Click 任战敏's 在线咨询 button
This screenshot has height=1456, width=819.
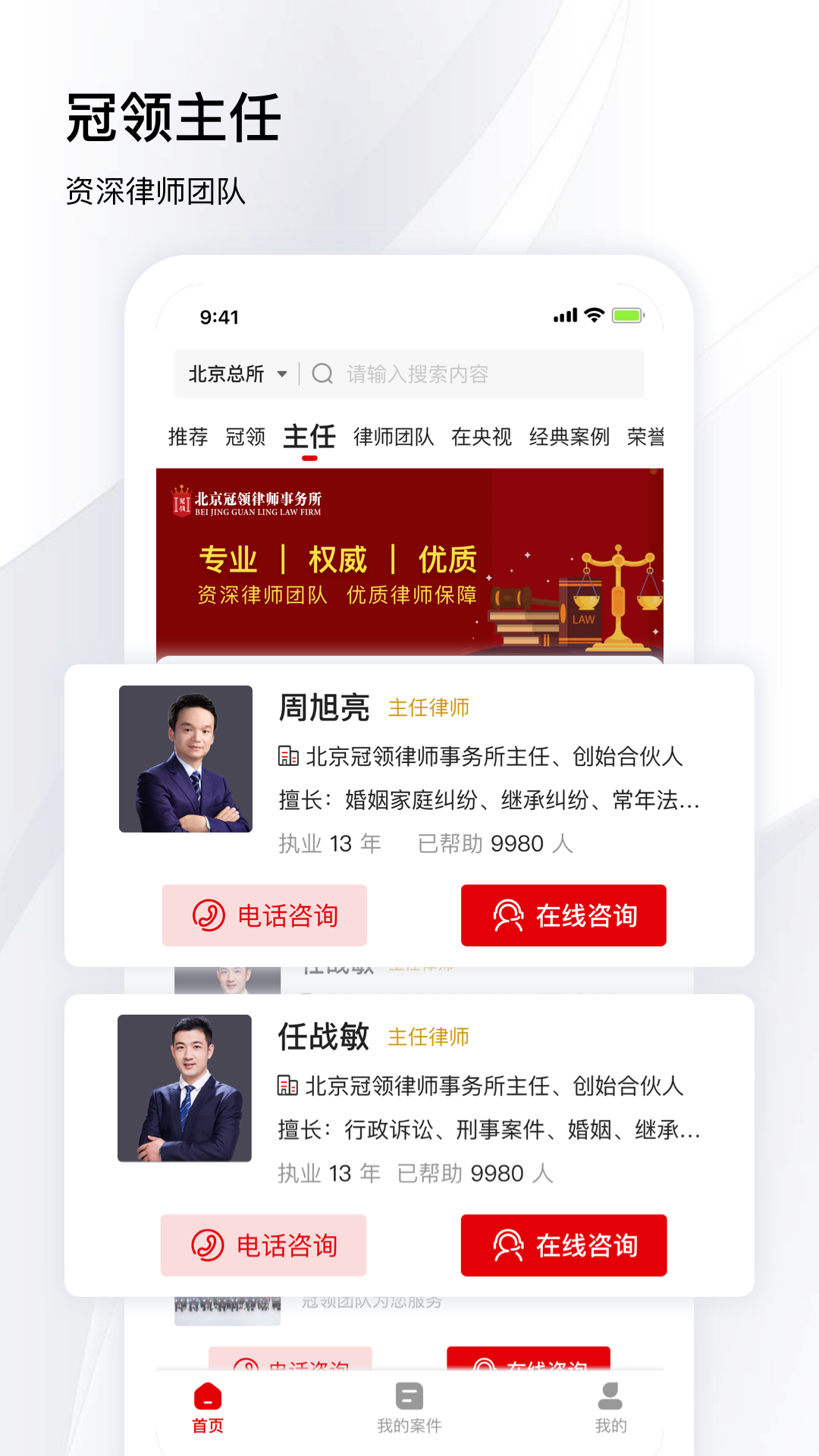(x=563, y=1244)
